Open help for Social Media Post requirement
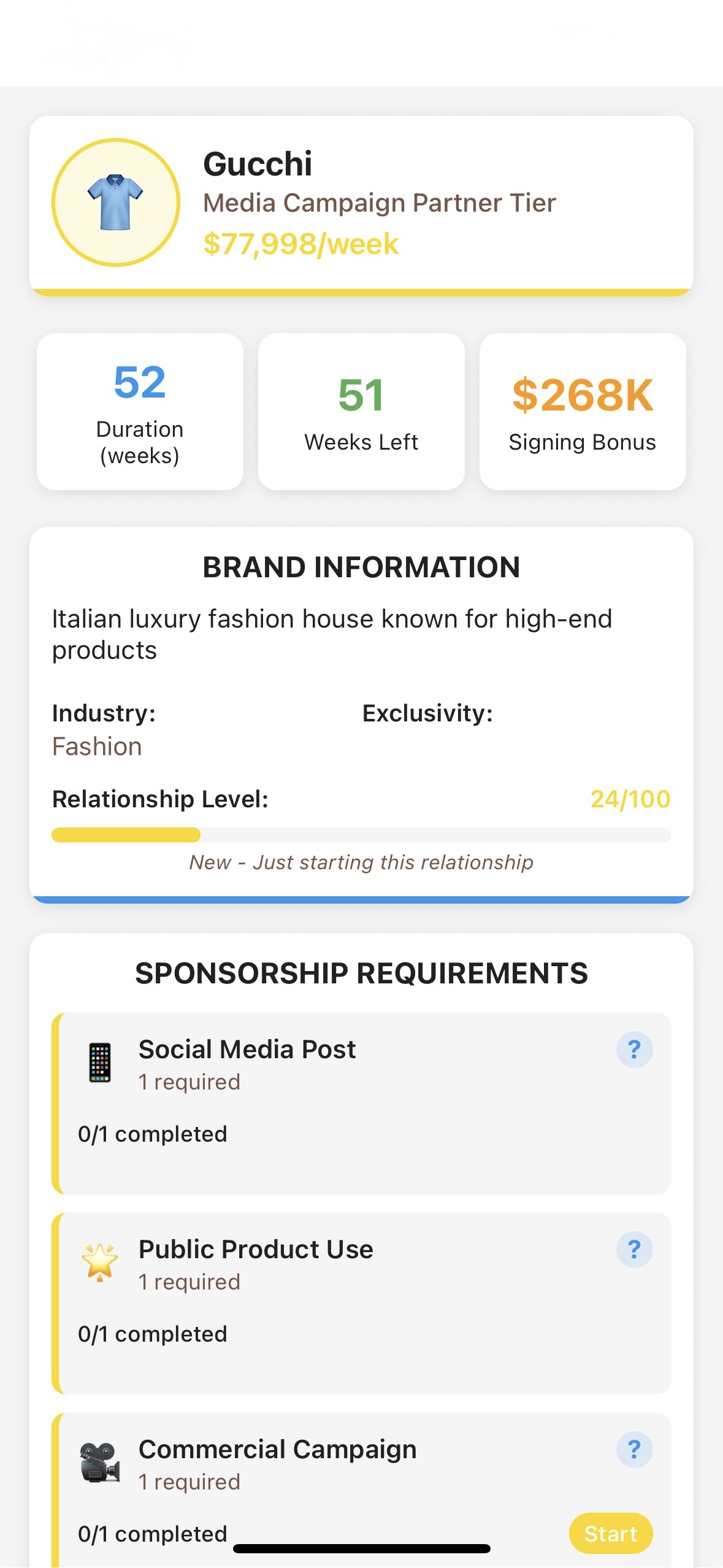 tap(634, 1050)
